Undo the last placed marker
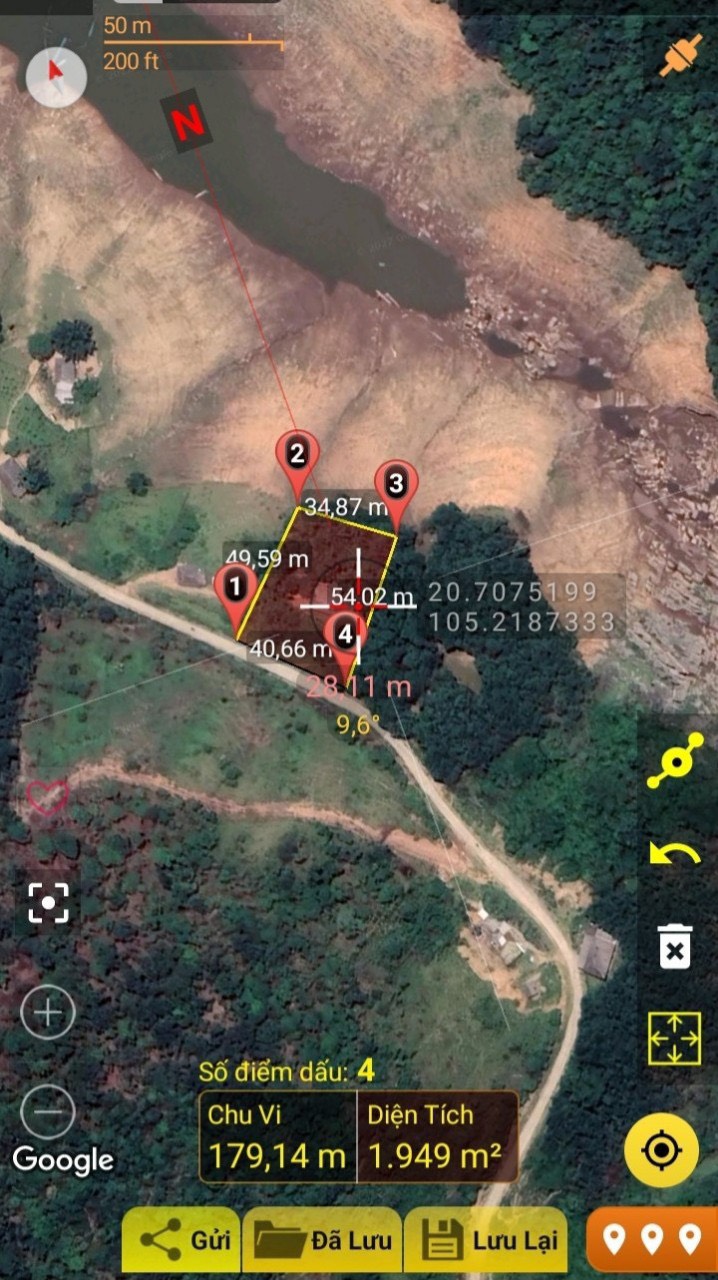The height and width of the screenshot is (1280, 718). tap(675, 854)
